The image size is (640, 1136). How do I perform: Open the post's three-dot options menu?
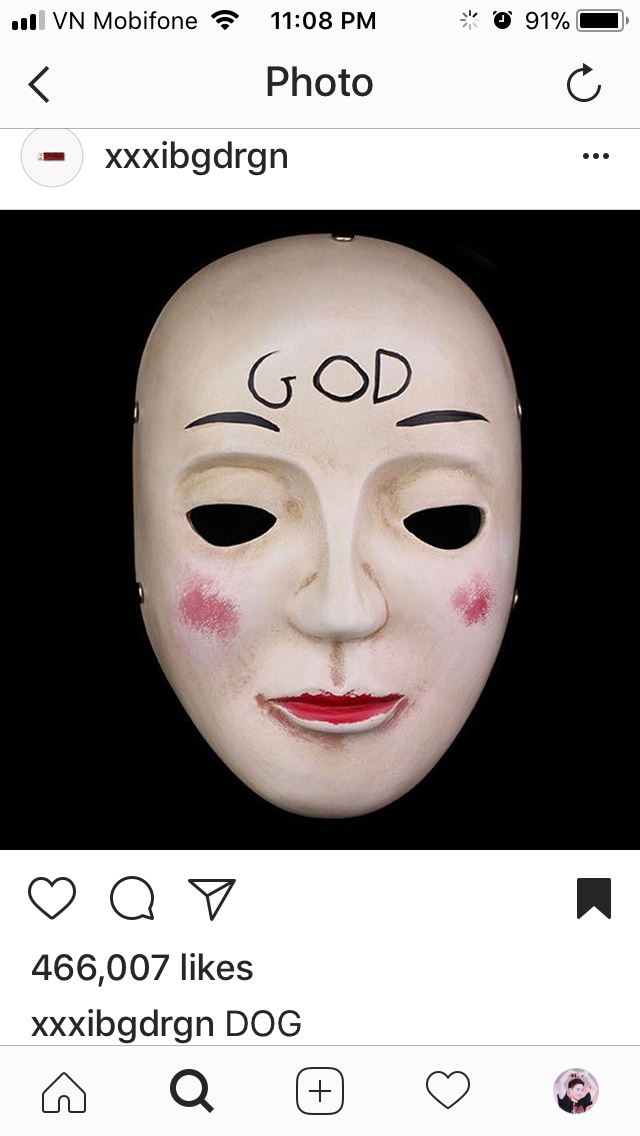595,156
